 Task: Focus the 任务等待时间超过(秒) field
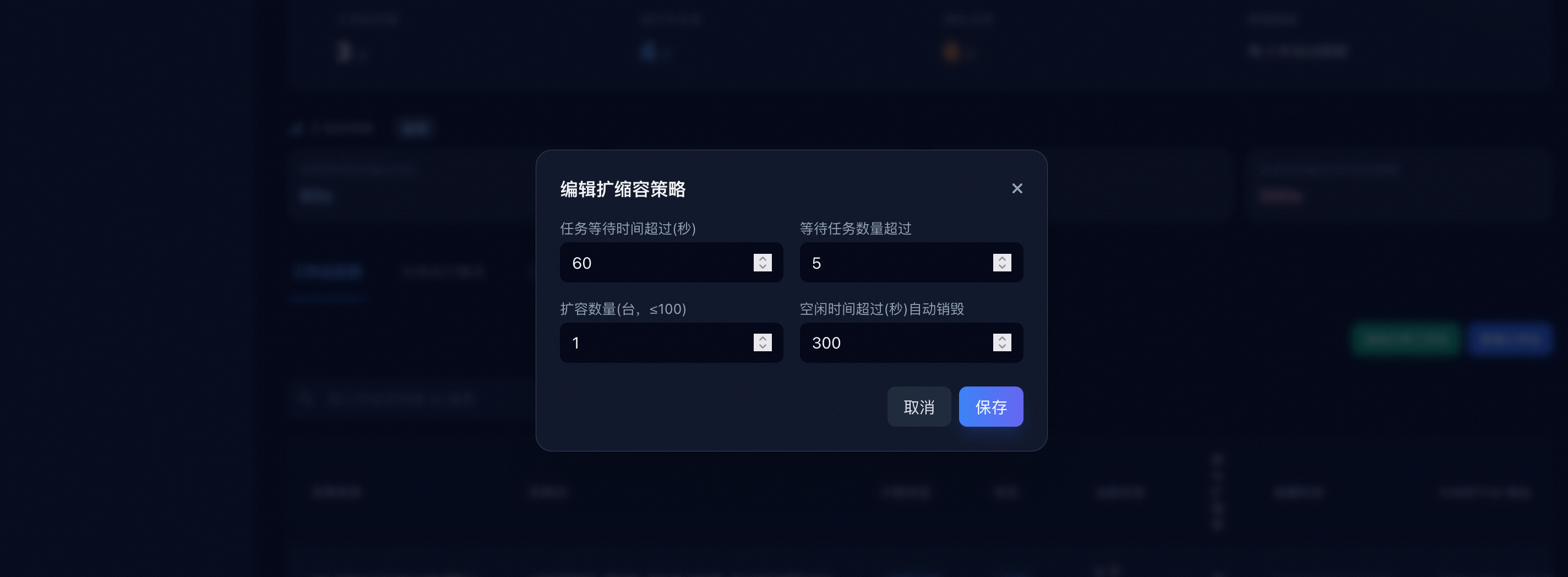(657, 263)
